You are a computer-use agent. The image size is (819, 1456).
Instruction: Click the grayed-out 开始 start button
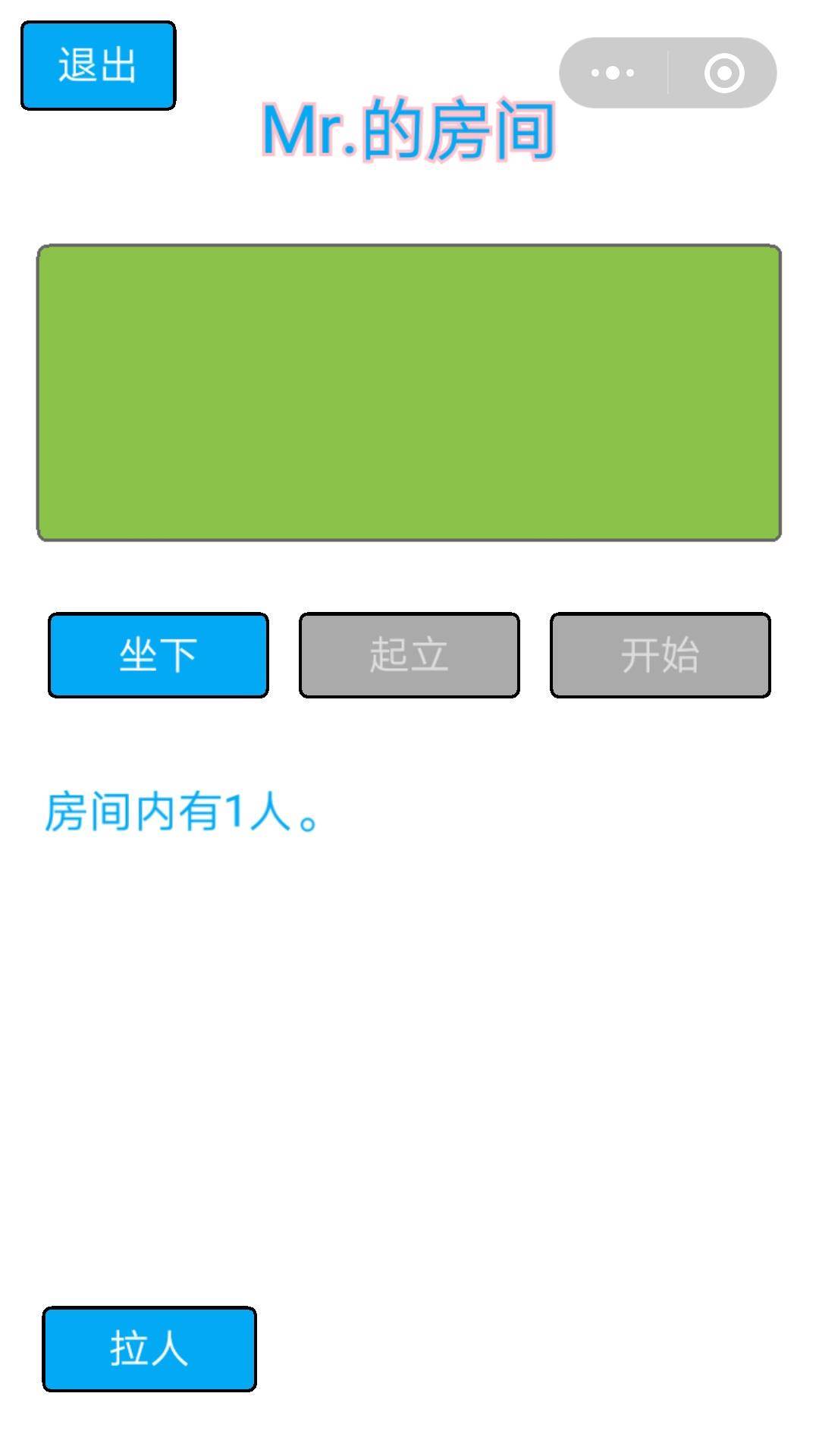click(660, 654)
